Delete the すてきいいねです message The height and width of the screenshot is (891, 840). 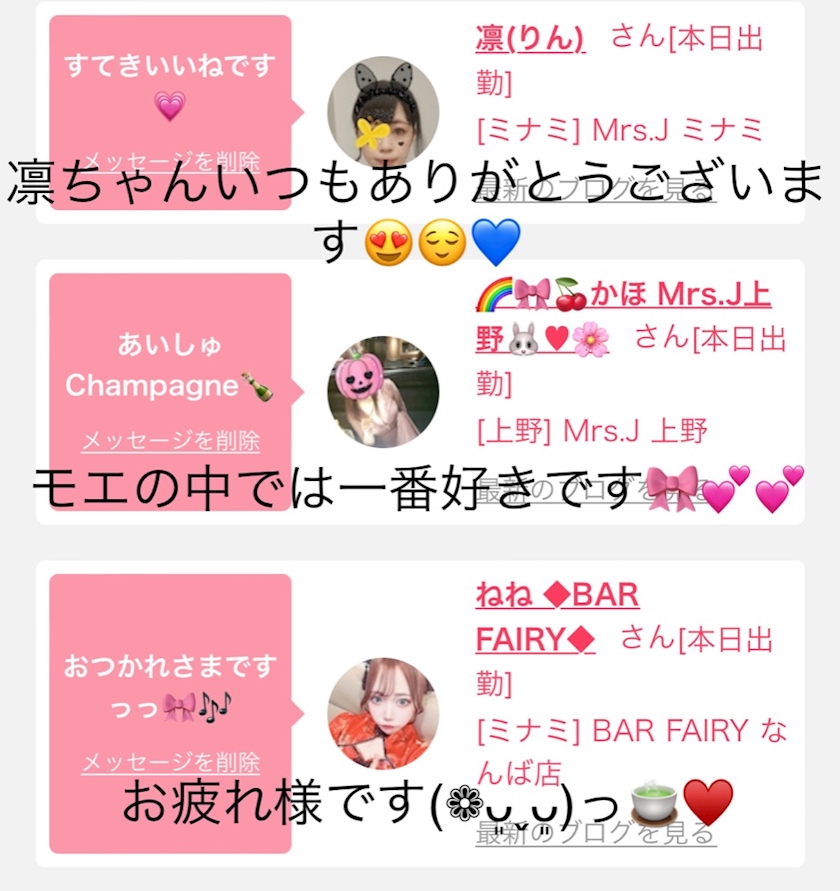click(x=170, y=160)
